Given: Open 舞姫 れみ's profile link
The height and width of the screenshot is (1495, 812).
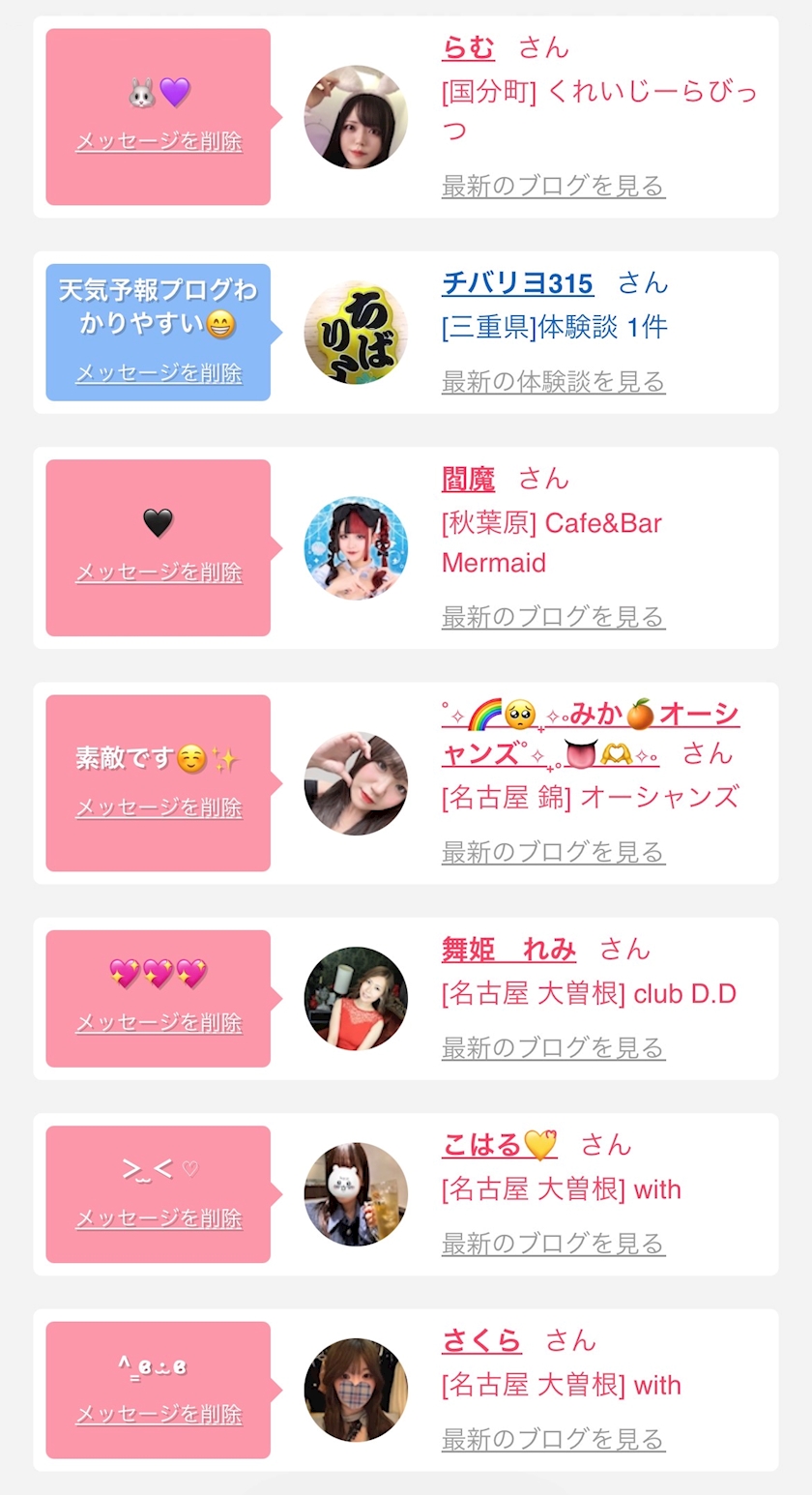Looking at the screenshot, I should coord(508,950).
